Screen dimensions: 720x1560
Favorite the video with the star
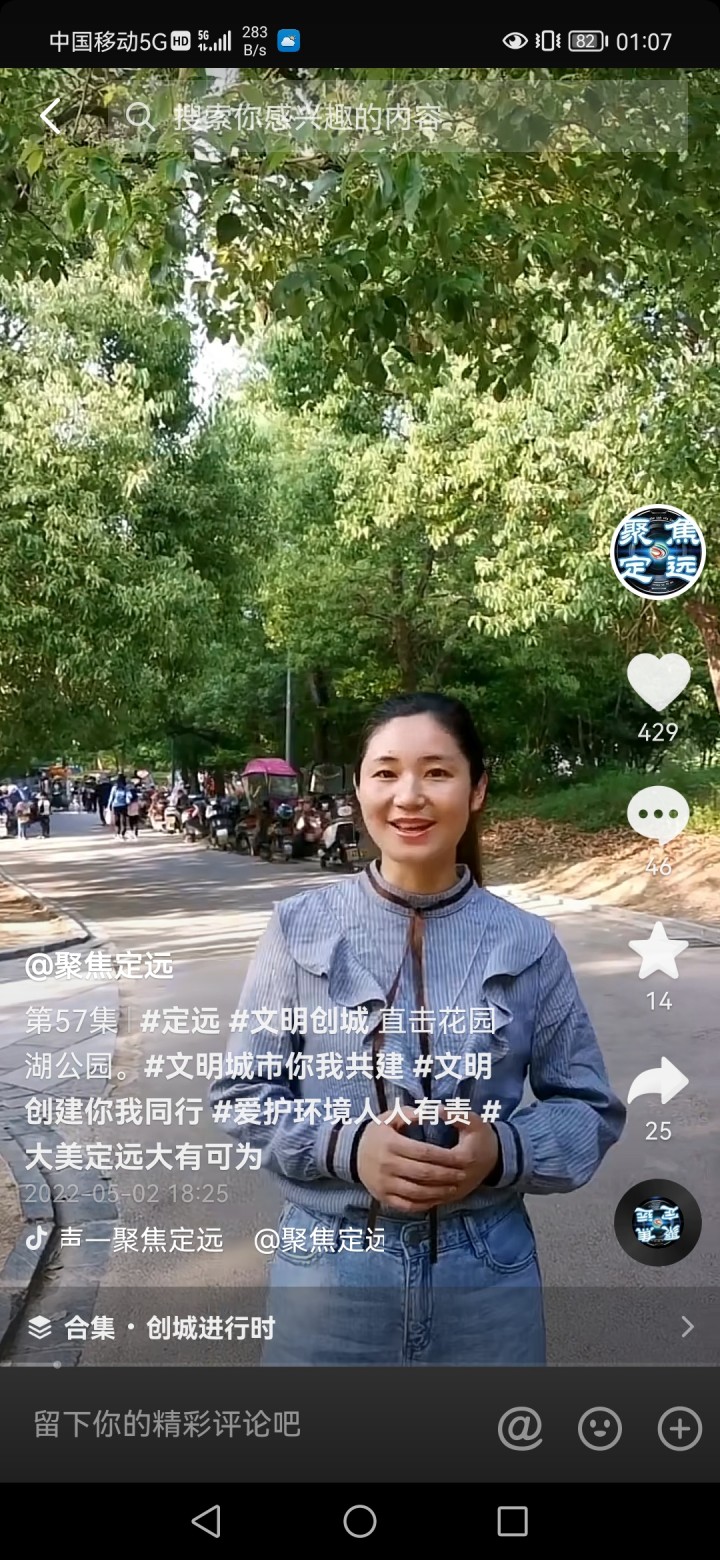click(658, 951)
